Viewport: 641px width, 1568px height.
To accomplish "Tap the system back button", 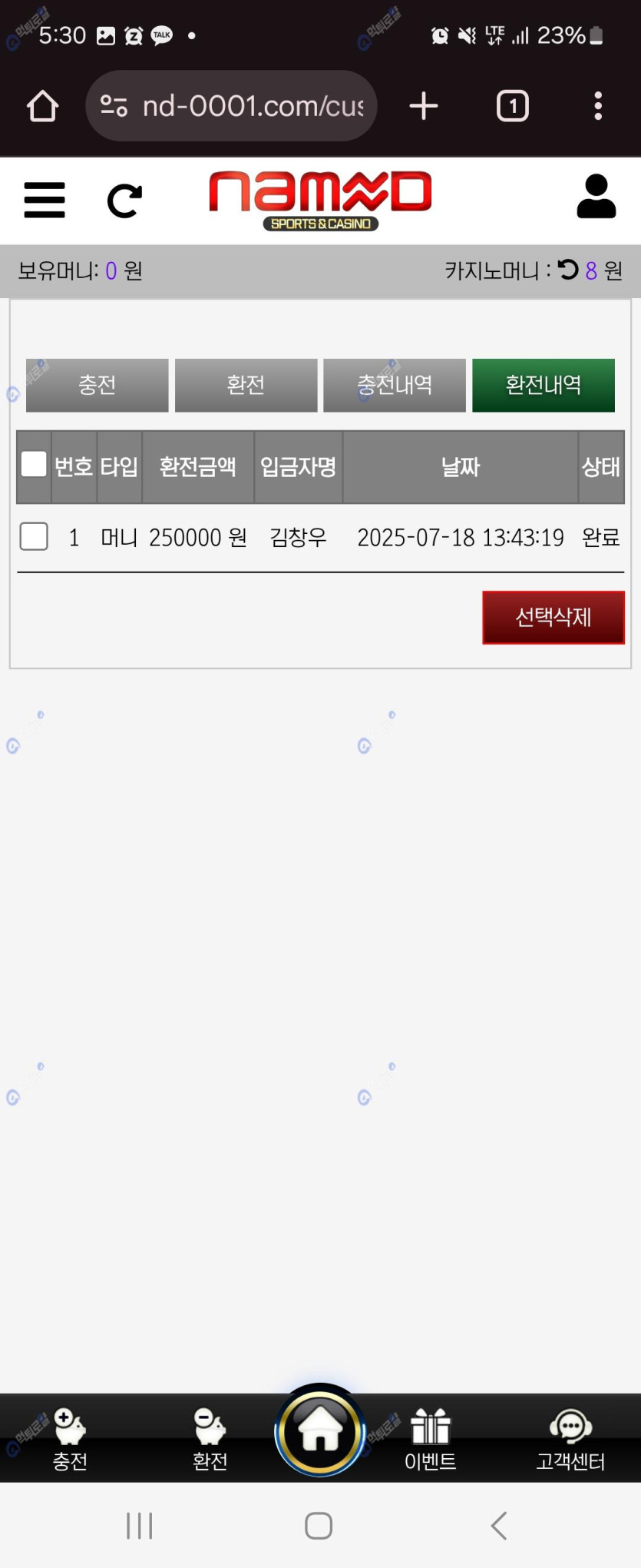I will (x=499, y=1526).
